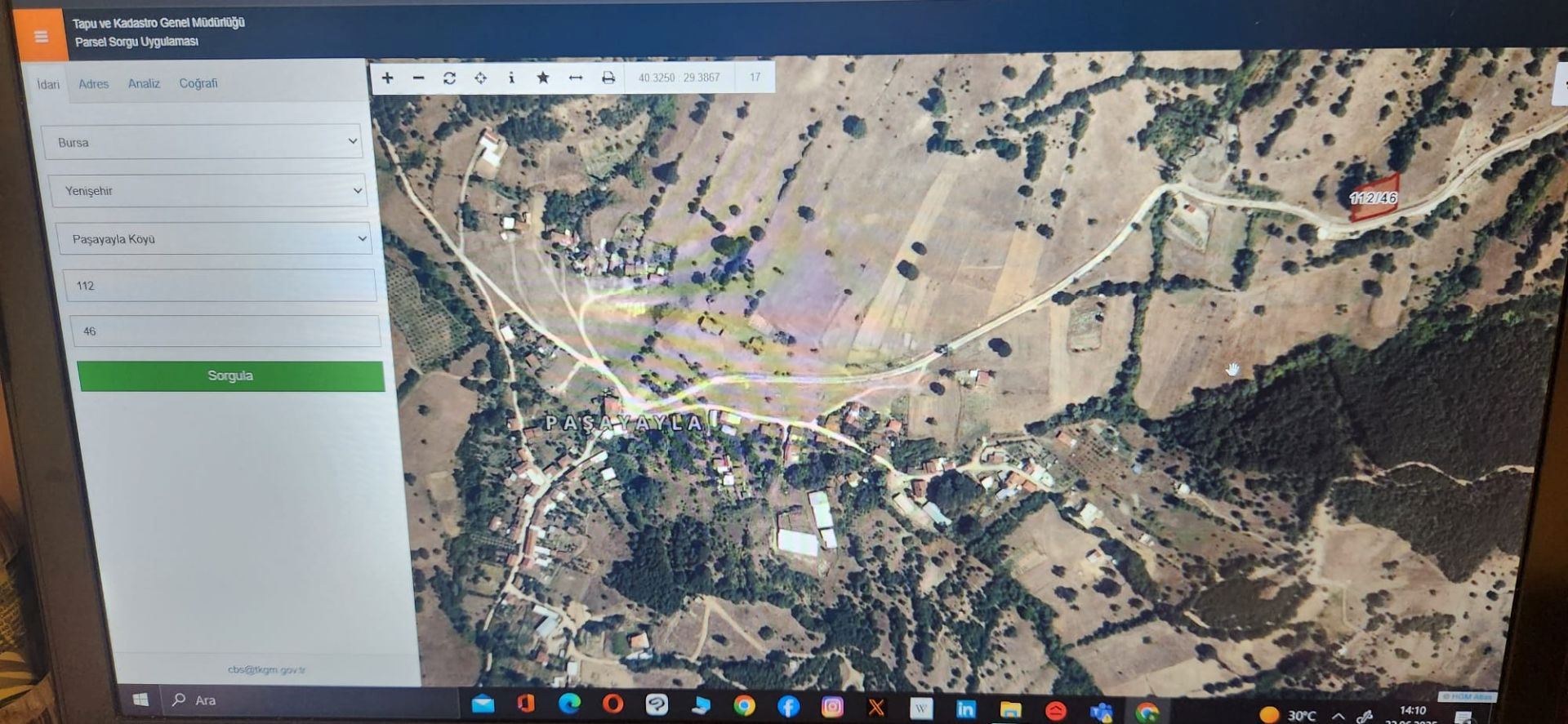
Task: Use the locate crosshair tool
Action: click(x=480, y=78)
